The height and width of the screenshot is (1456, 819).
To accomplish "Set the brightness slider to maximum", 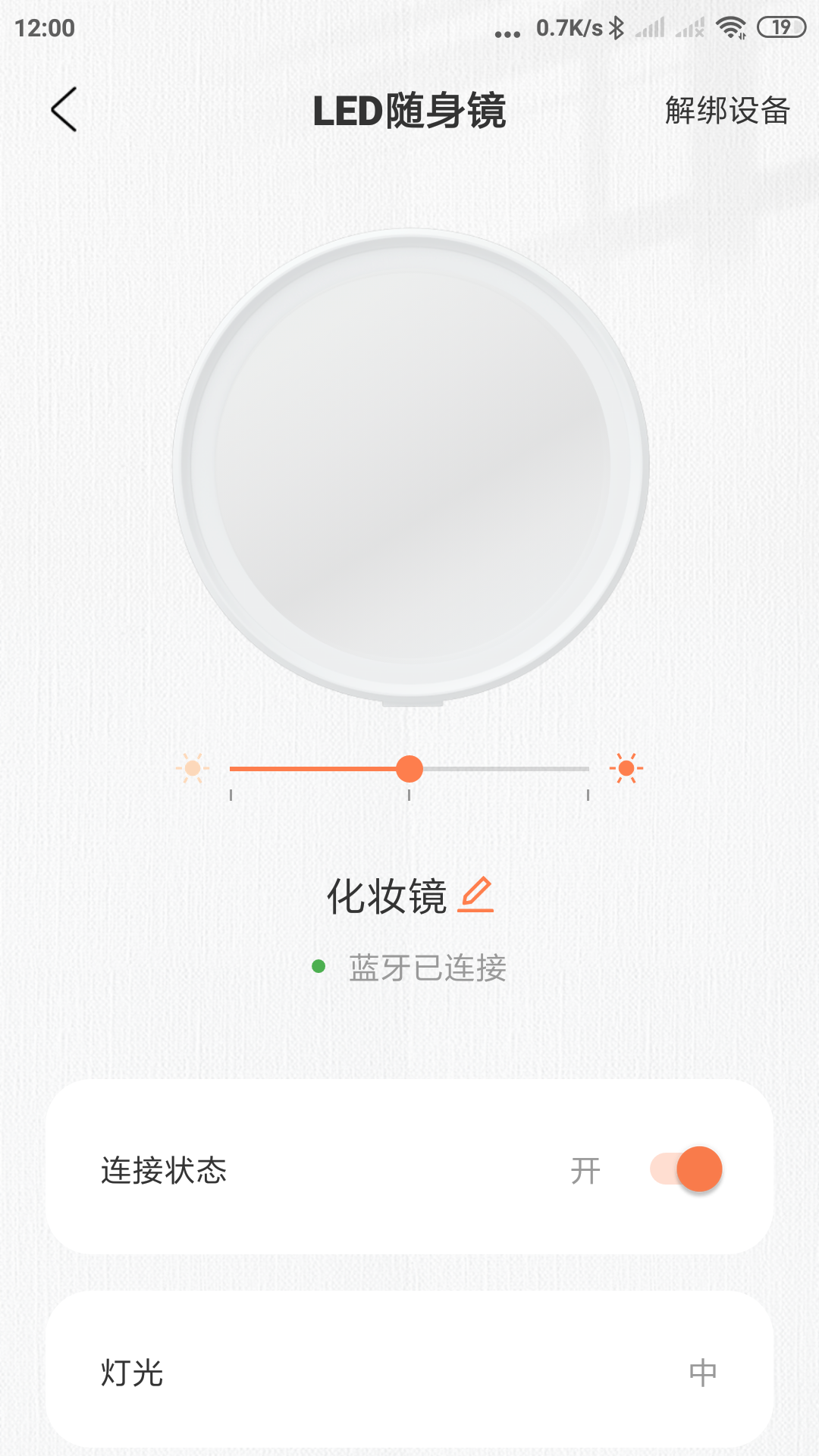I will [x=588, y=769].
